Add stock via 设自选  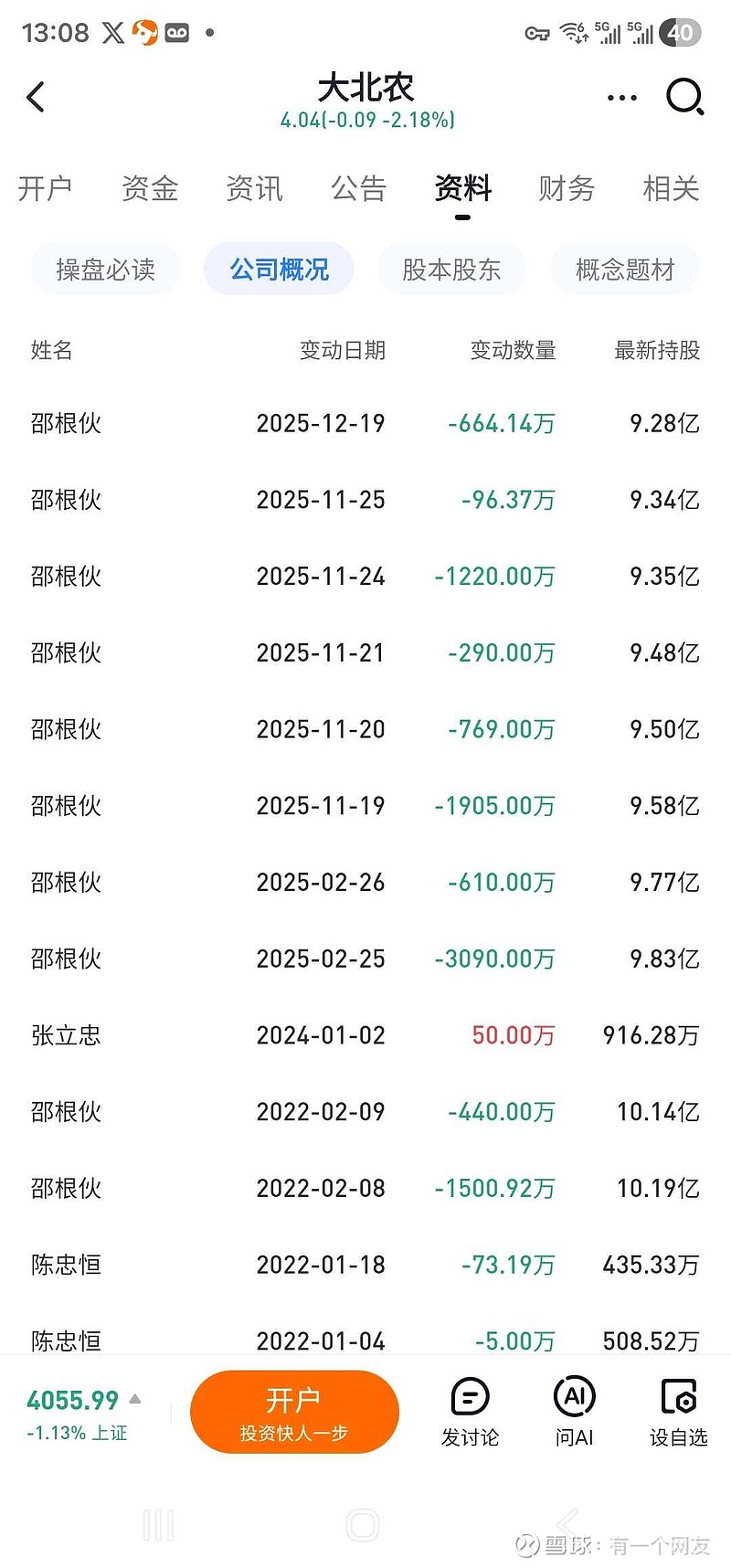(x=678, y=1413)
